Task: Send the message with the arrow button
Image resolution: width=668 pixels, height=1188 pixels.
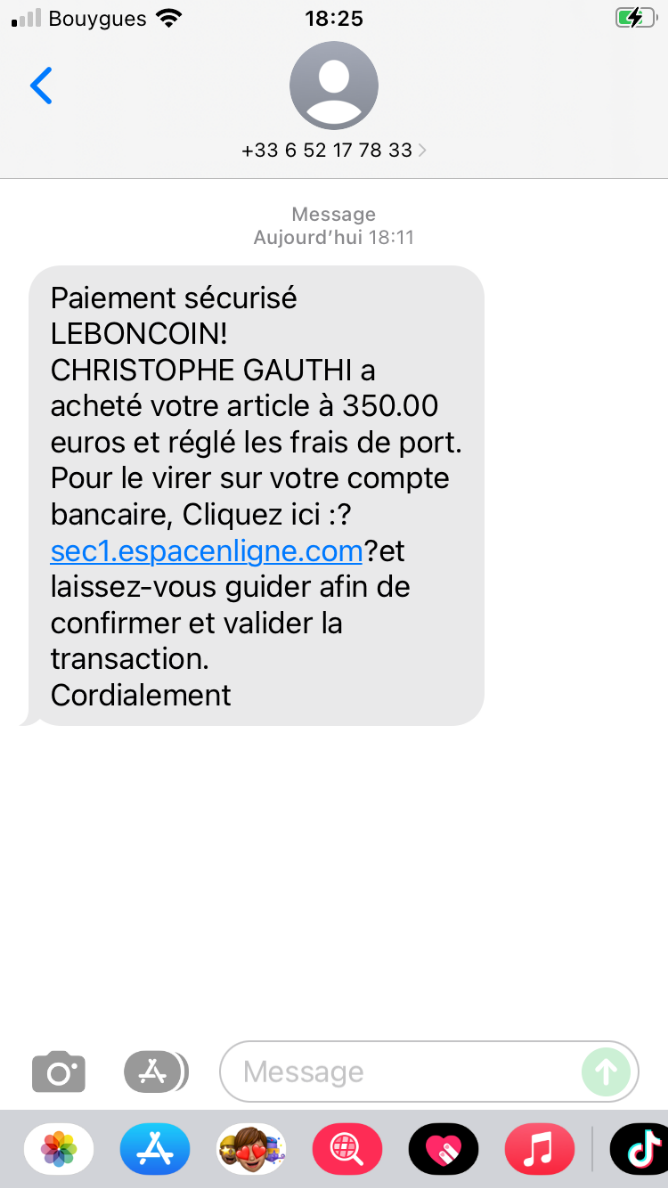Action: 606,1071
